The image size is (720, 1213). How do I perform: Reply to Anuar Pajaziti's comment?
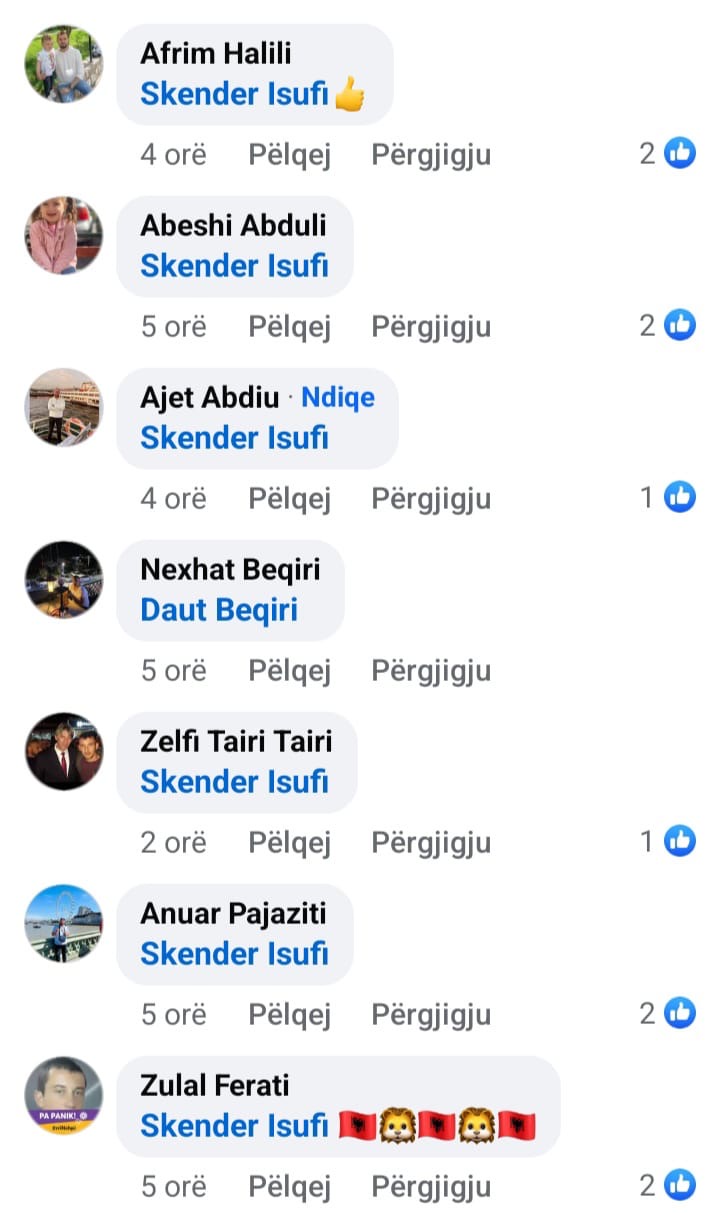431,1015
